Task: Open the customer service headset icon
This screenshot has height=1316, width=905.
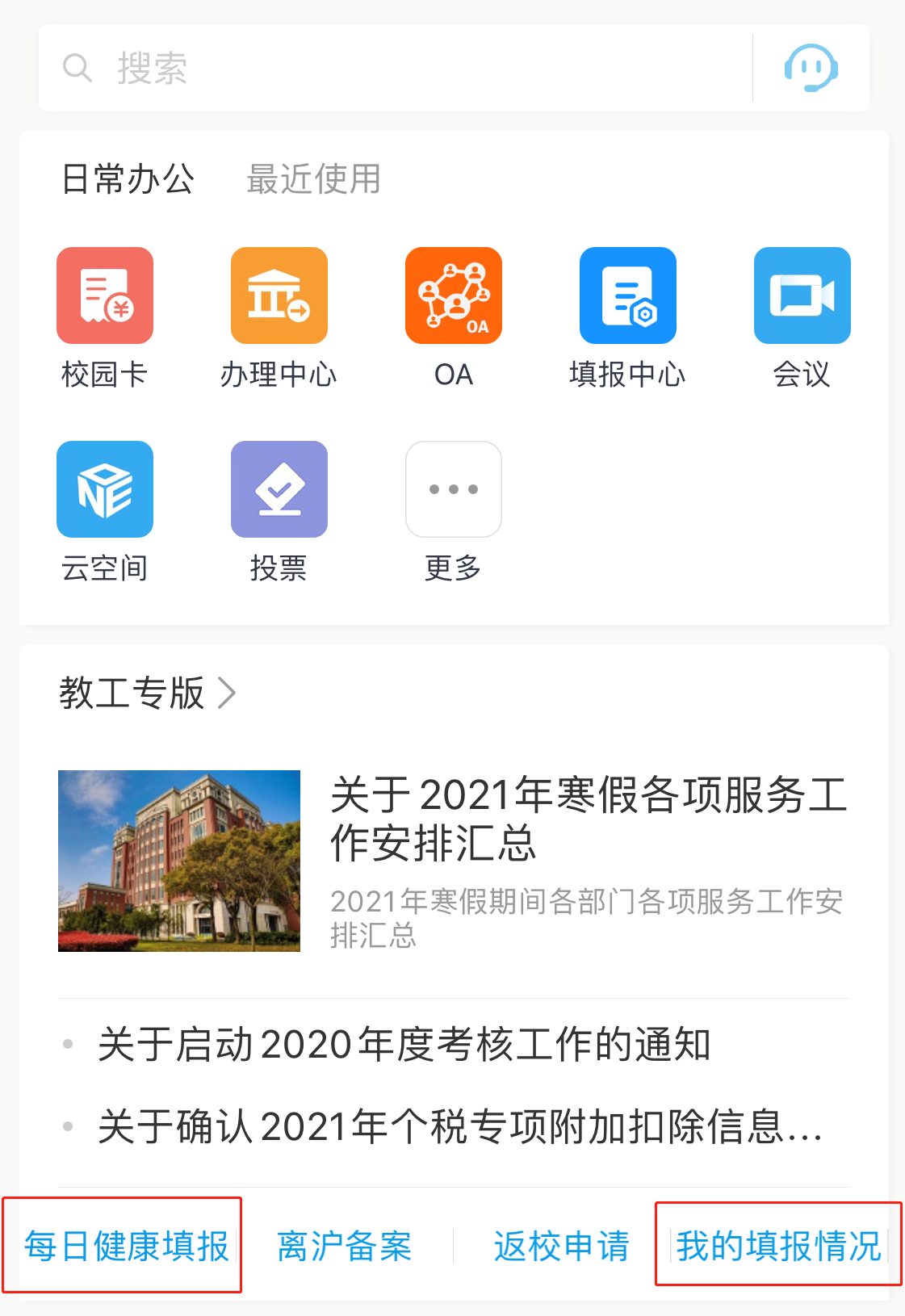Action: tap(811, 68)
